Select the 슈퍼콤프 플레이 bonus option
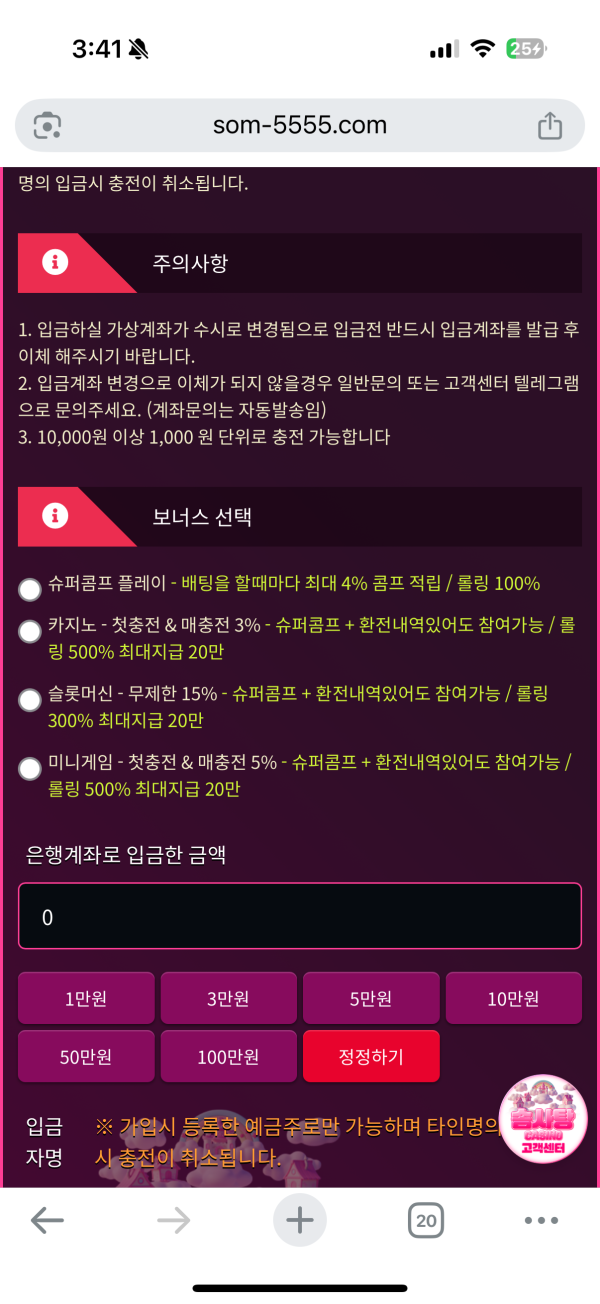 pyautogui.click(x=30, y=590)
